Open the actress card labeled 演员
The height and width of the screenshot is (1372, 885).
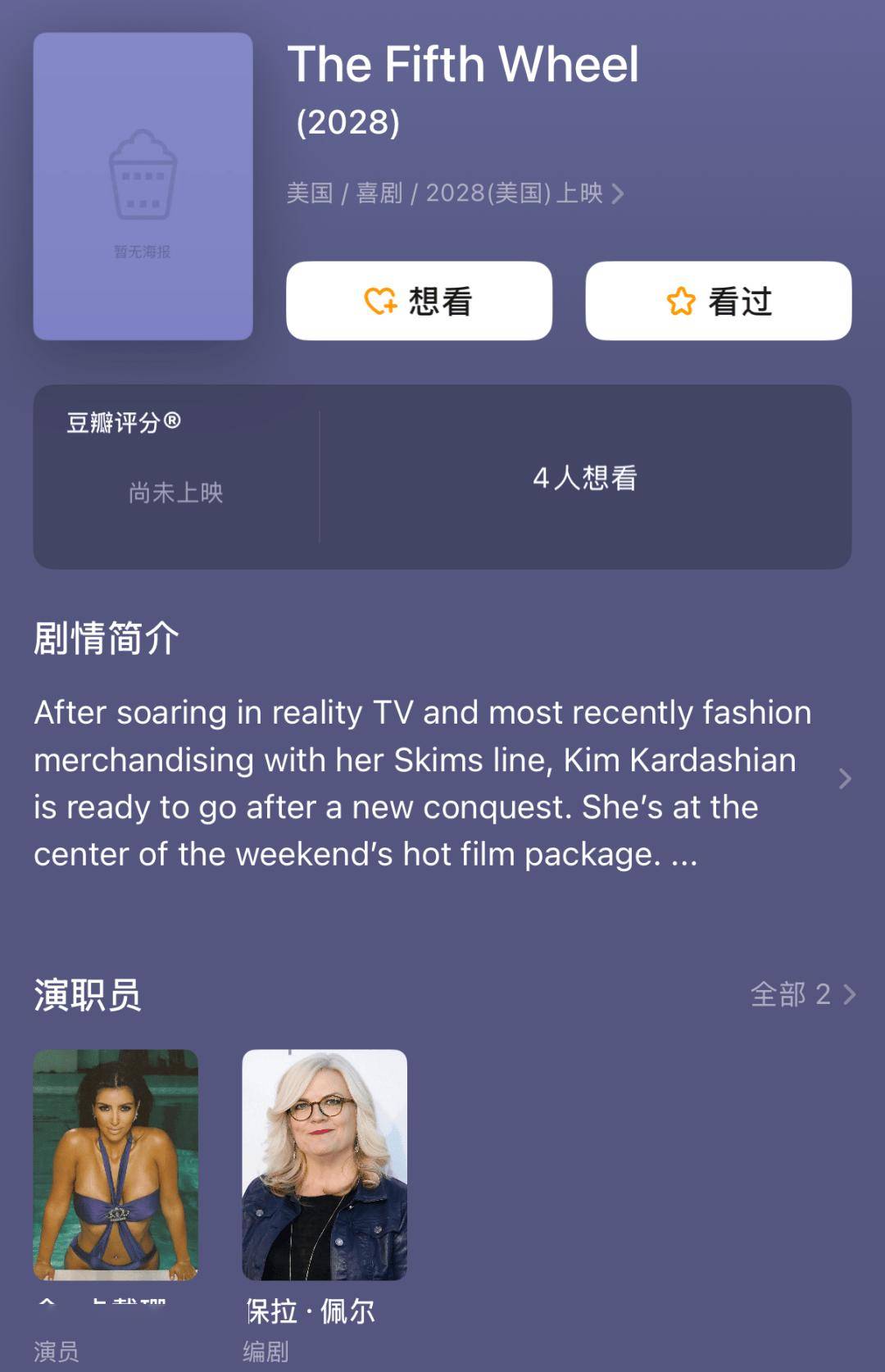click(x=116, y=1165)
